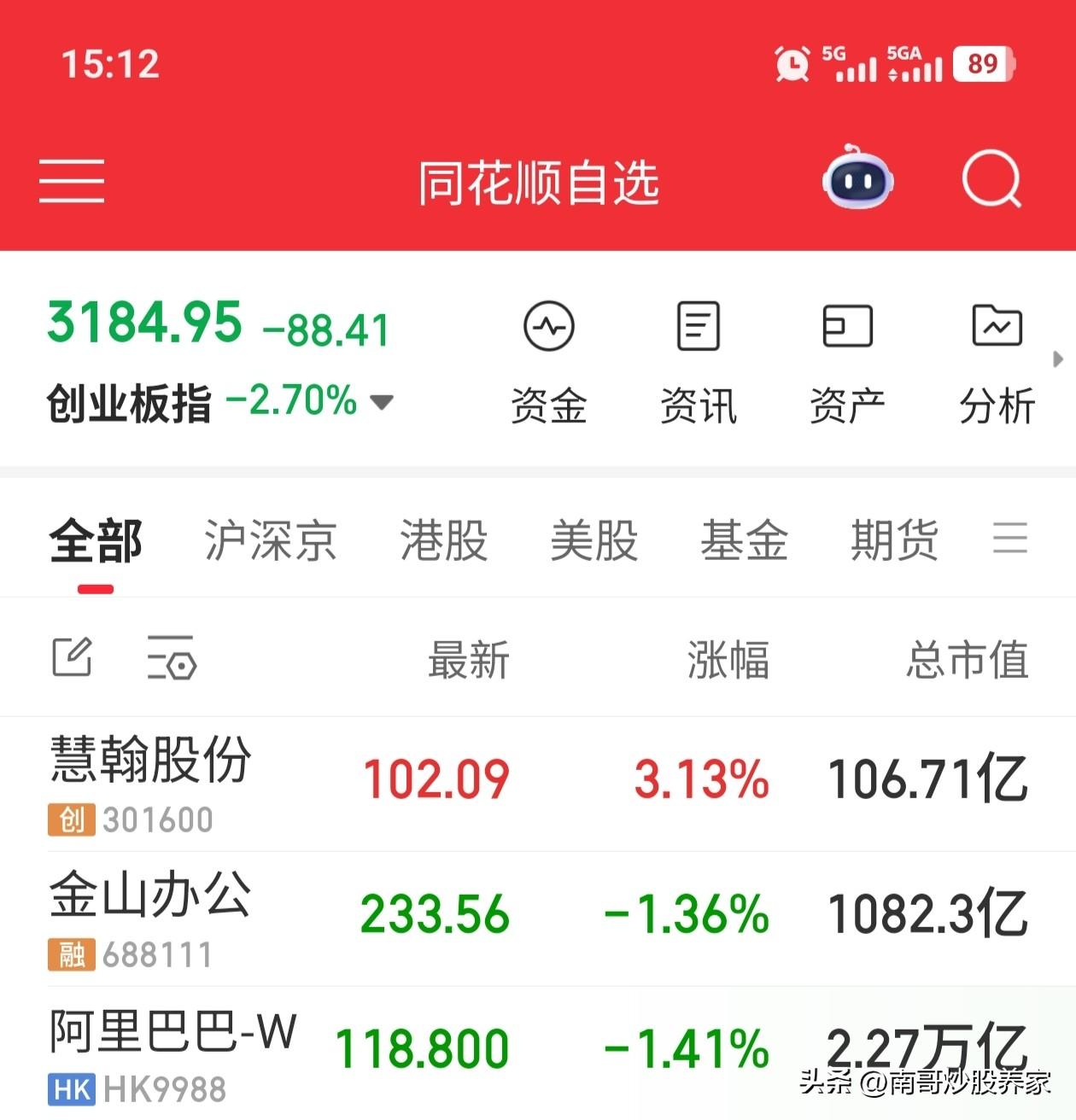The width and height of the screenshot is (1076, 1120).
Task: Switch to the 港股 tab
Action: tap(443, 541)
